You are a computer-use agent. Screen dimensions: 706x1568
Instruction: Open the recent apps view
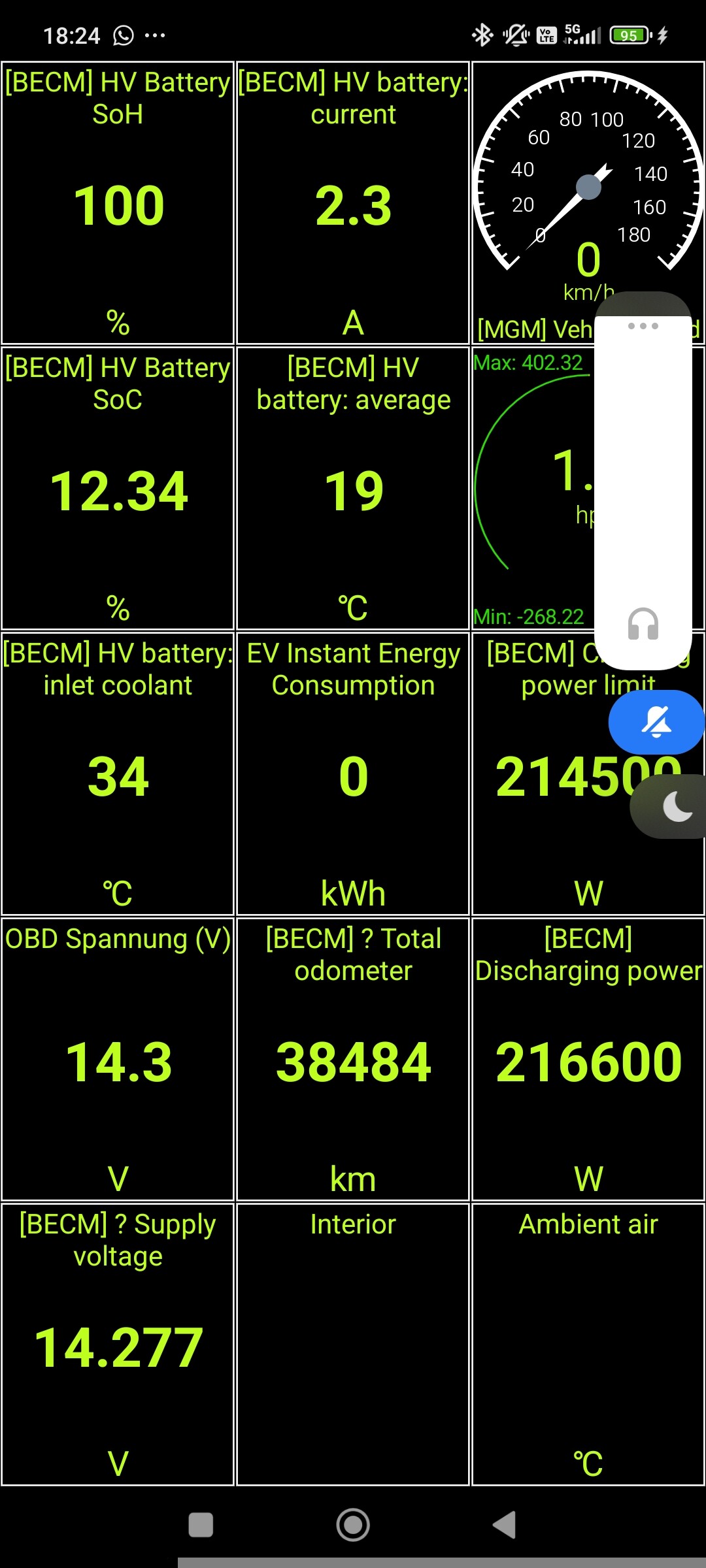click(201, 1526)
